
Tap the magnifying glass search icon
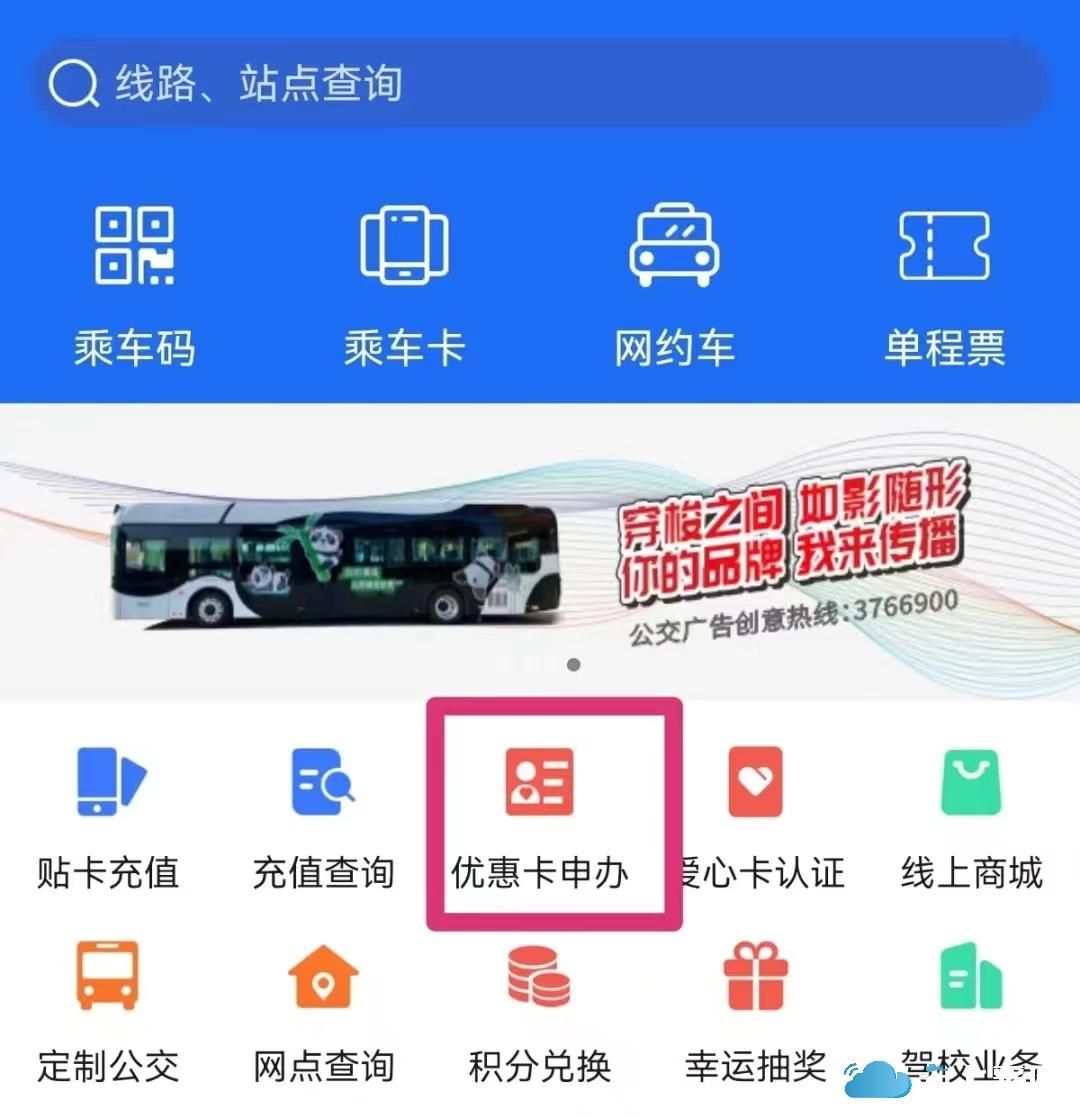click(68, 85)
